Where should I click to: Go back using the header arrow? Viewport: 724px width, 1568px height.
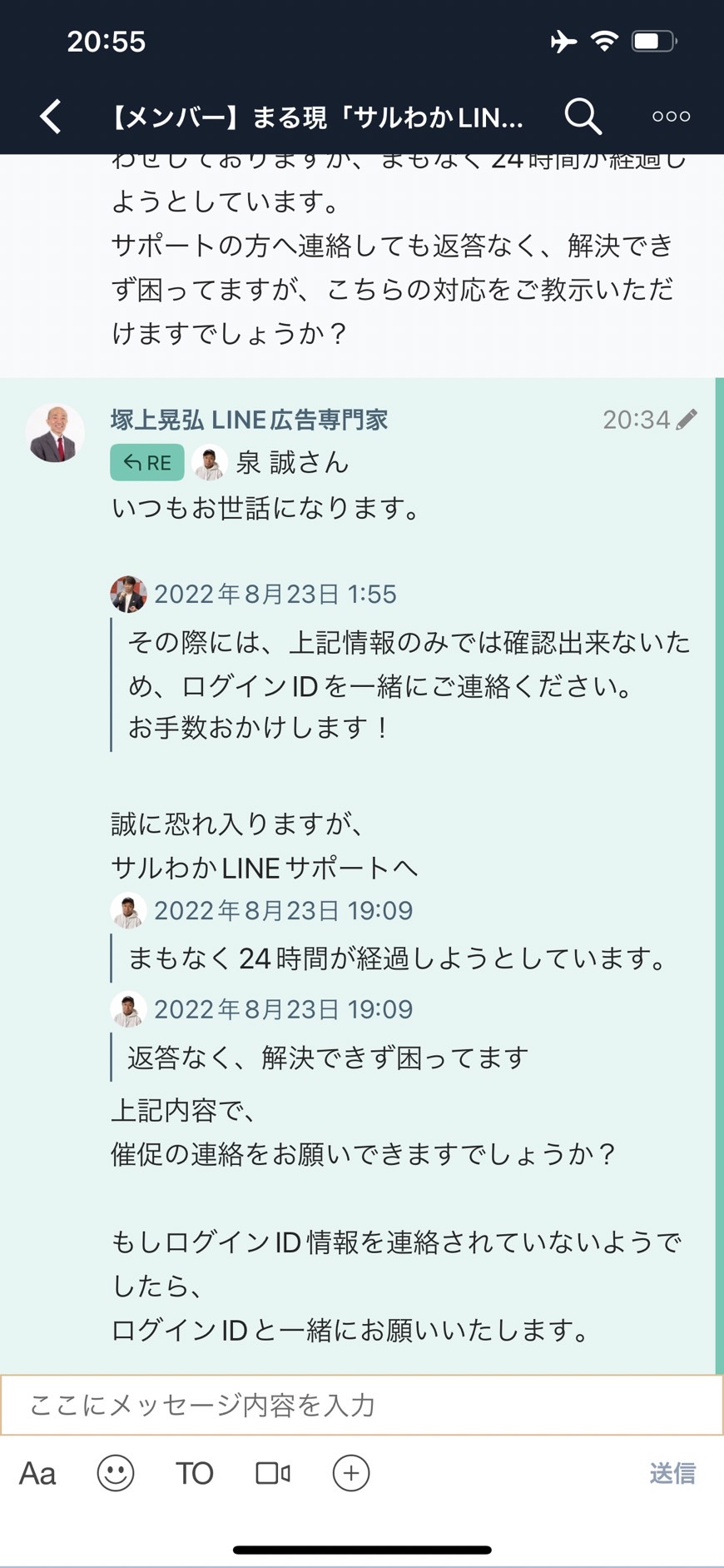pyautogui.click(x=51, y=117)
